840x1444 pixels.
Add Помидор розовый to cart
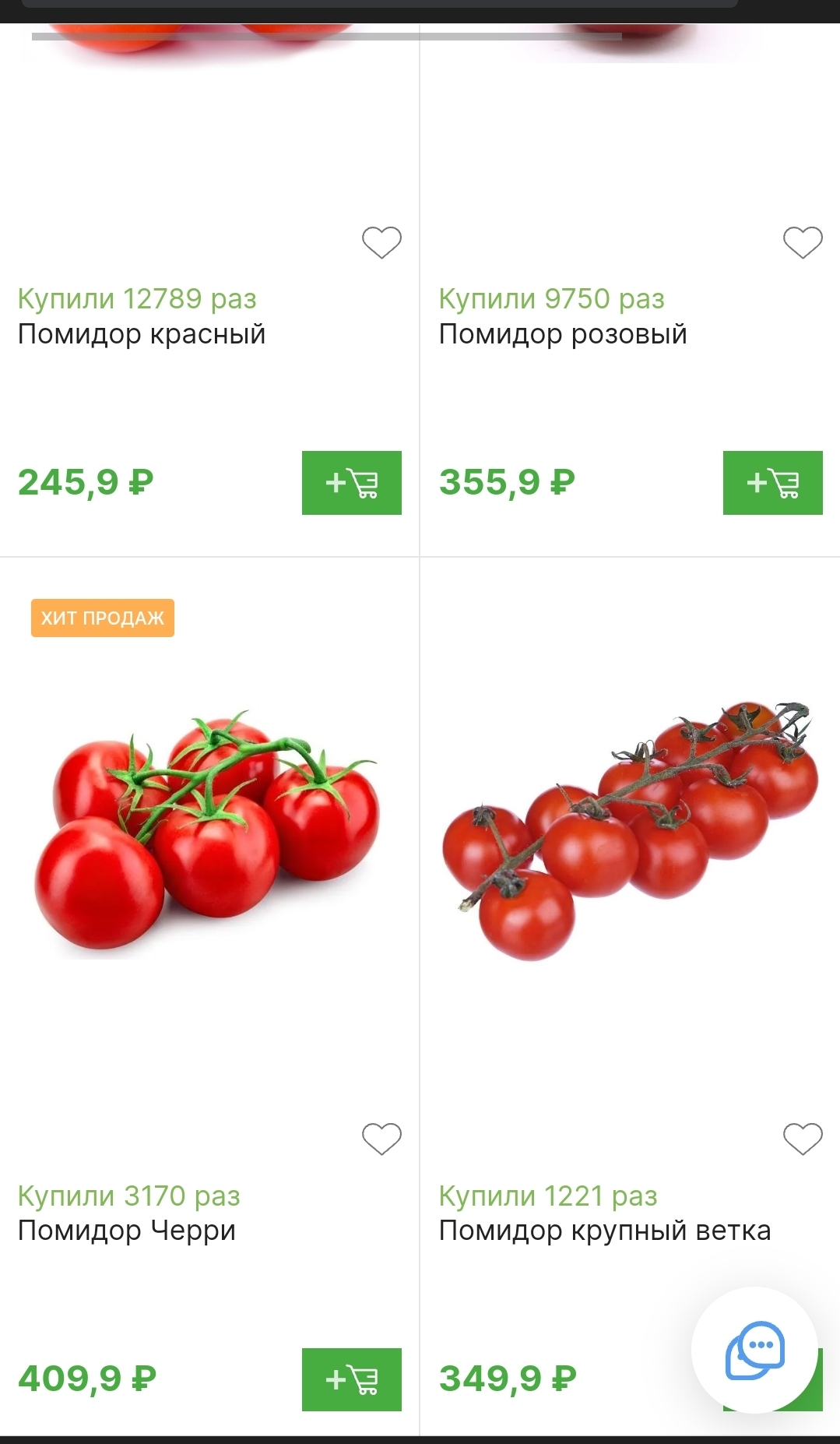772,483
